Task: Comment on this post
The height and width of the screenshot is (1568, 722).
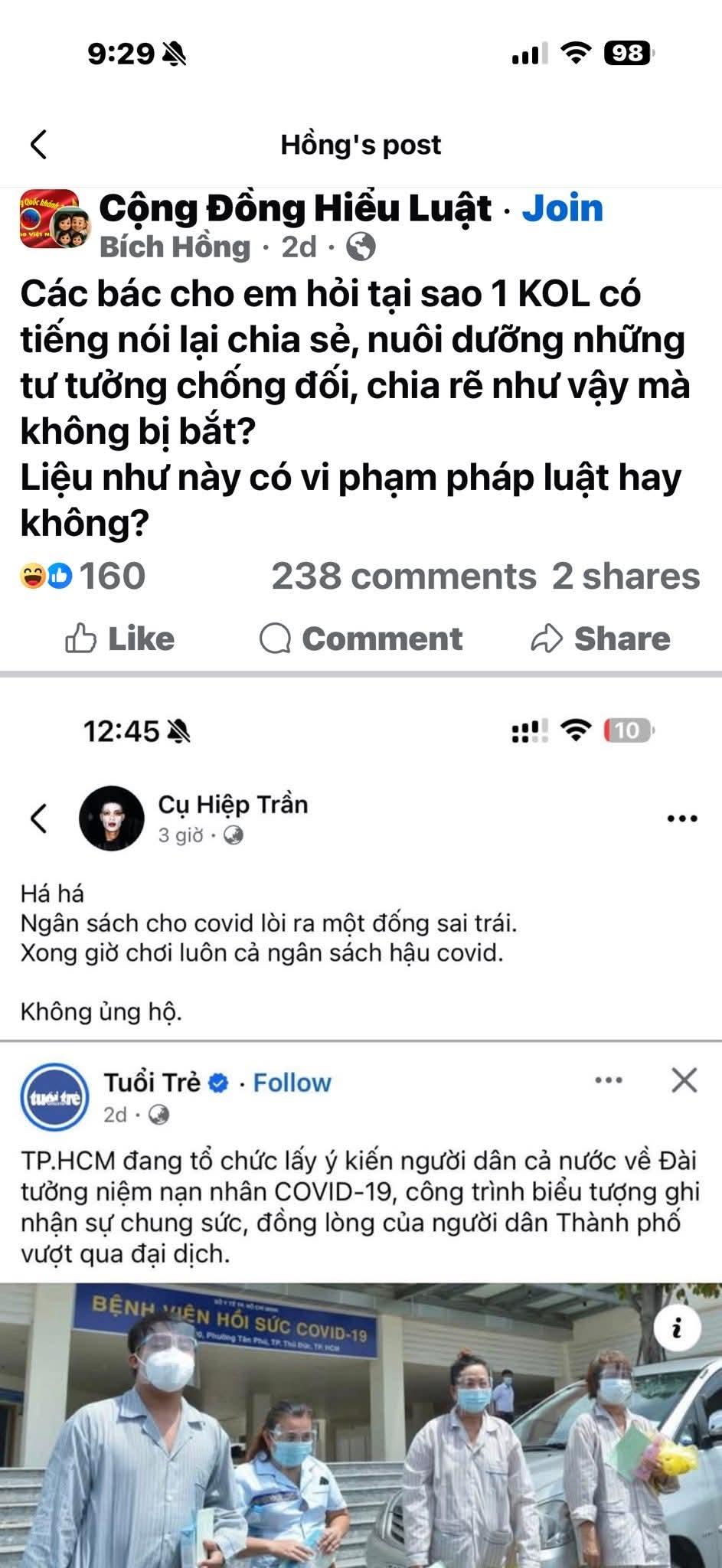Action: coord(361,639)
